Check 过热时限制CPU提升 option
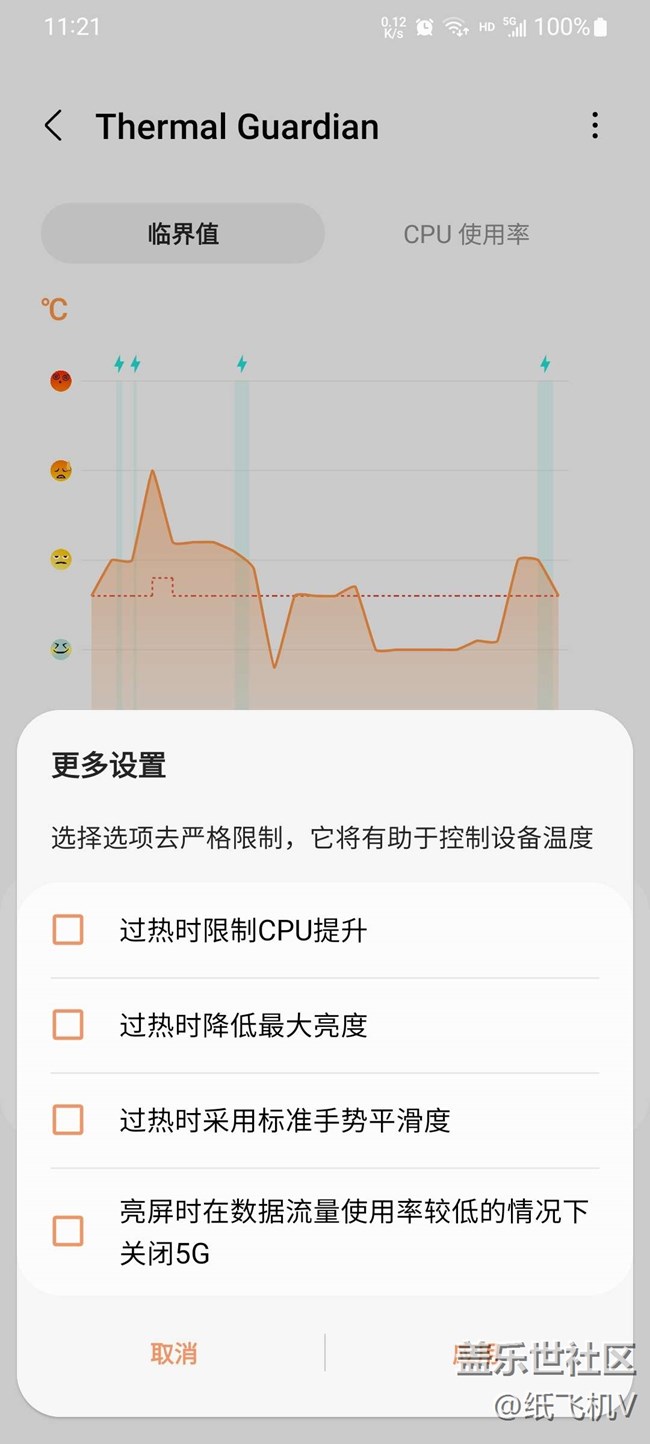Viewport: 650px width, 1444px height. 68,930
